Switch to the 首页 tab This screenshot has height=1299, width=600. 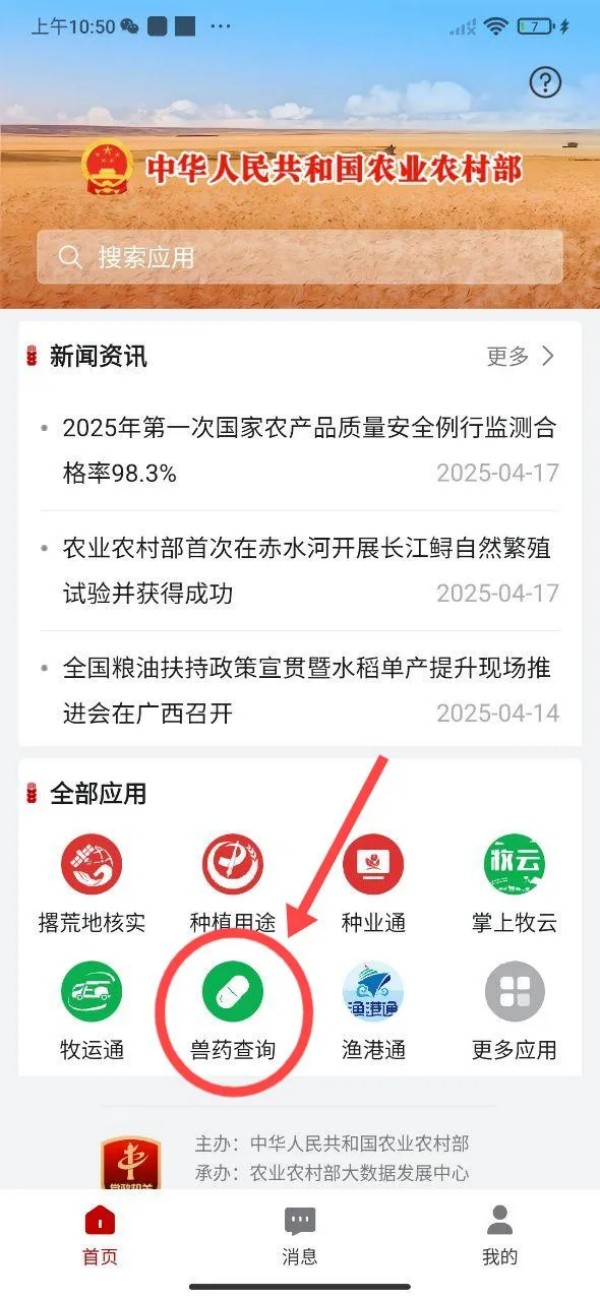click(x=99, y=1235)
